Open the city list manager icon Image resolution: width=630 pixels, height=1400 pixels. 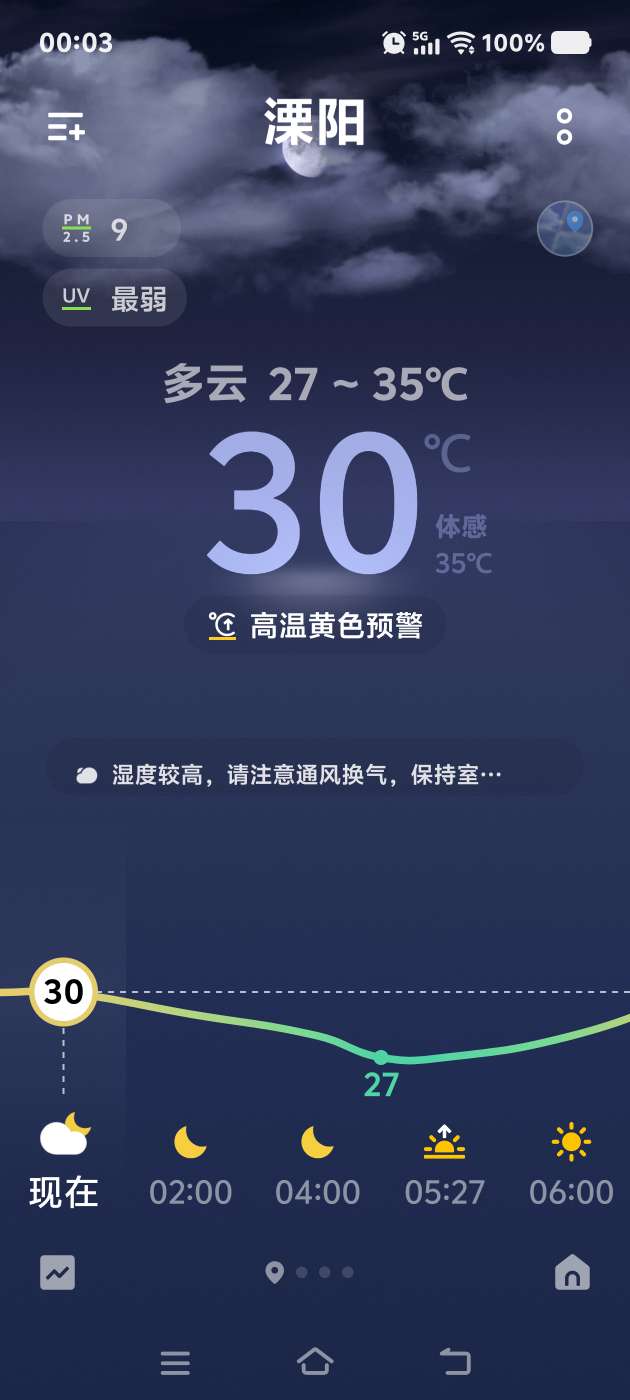click(x=66, y=127)
